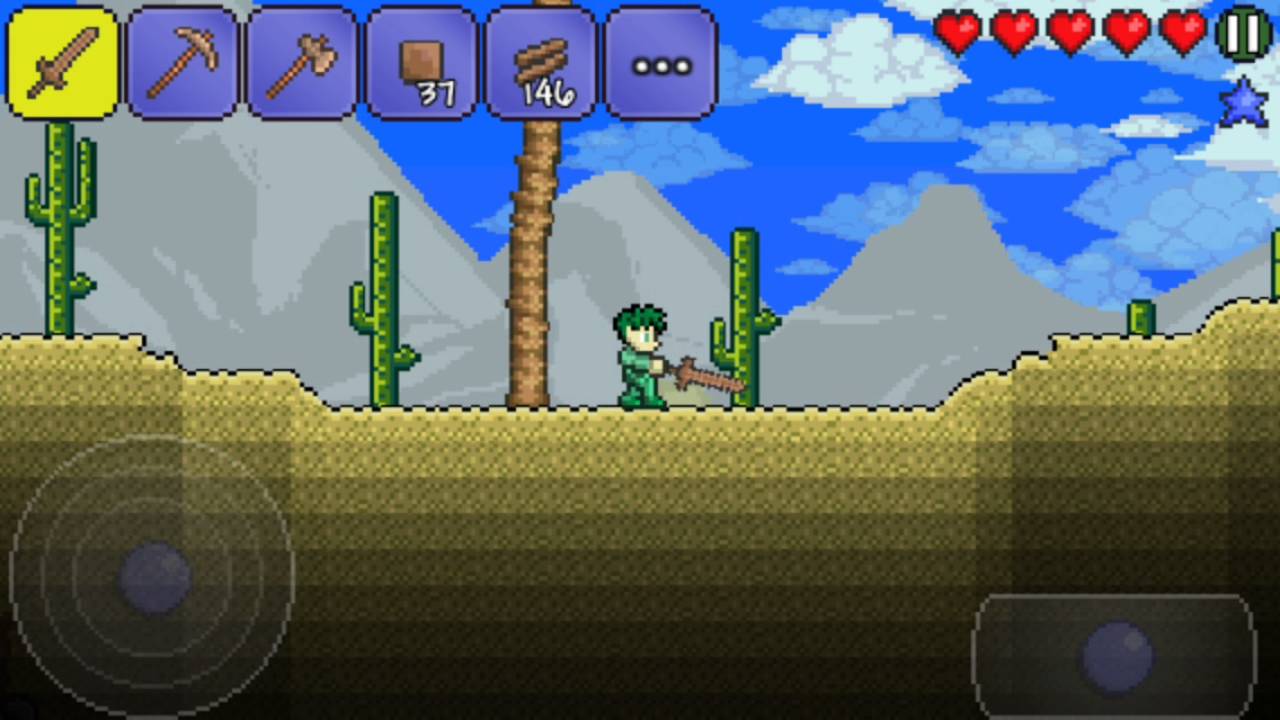Pause the game
1280x720 pixels.
(x=1244, y=34)
